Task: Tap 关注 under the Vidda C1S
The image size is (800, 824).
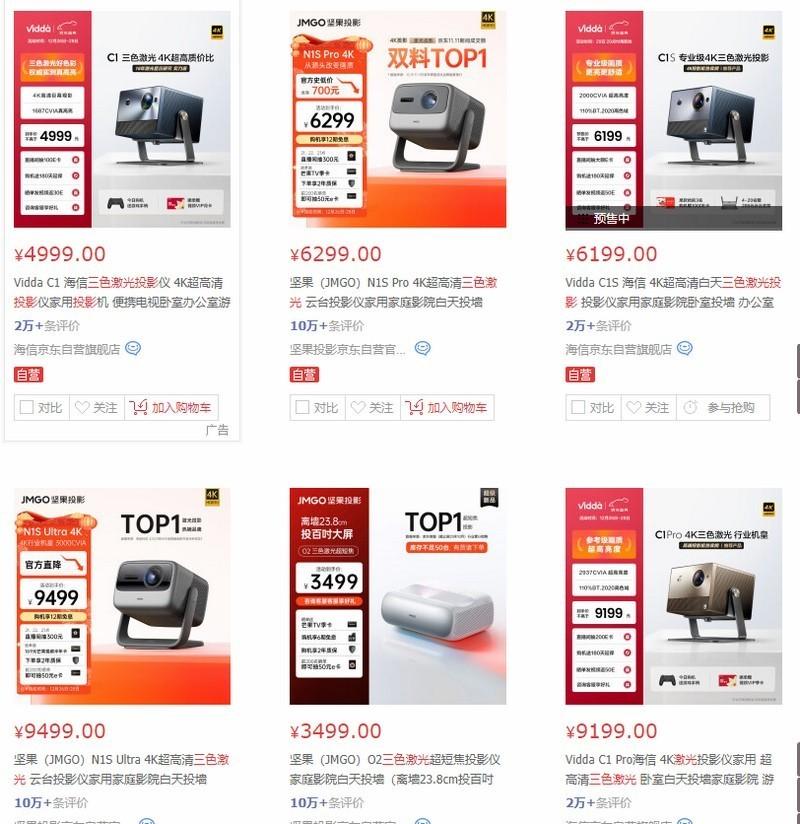Action: (x=648, y=408)
